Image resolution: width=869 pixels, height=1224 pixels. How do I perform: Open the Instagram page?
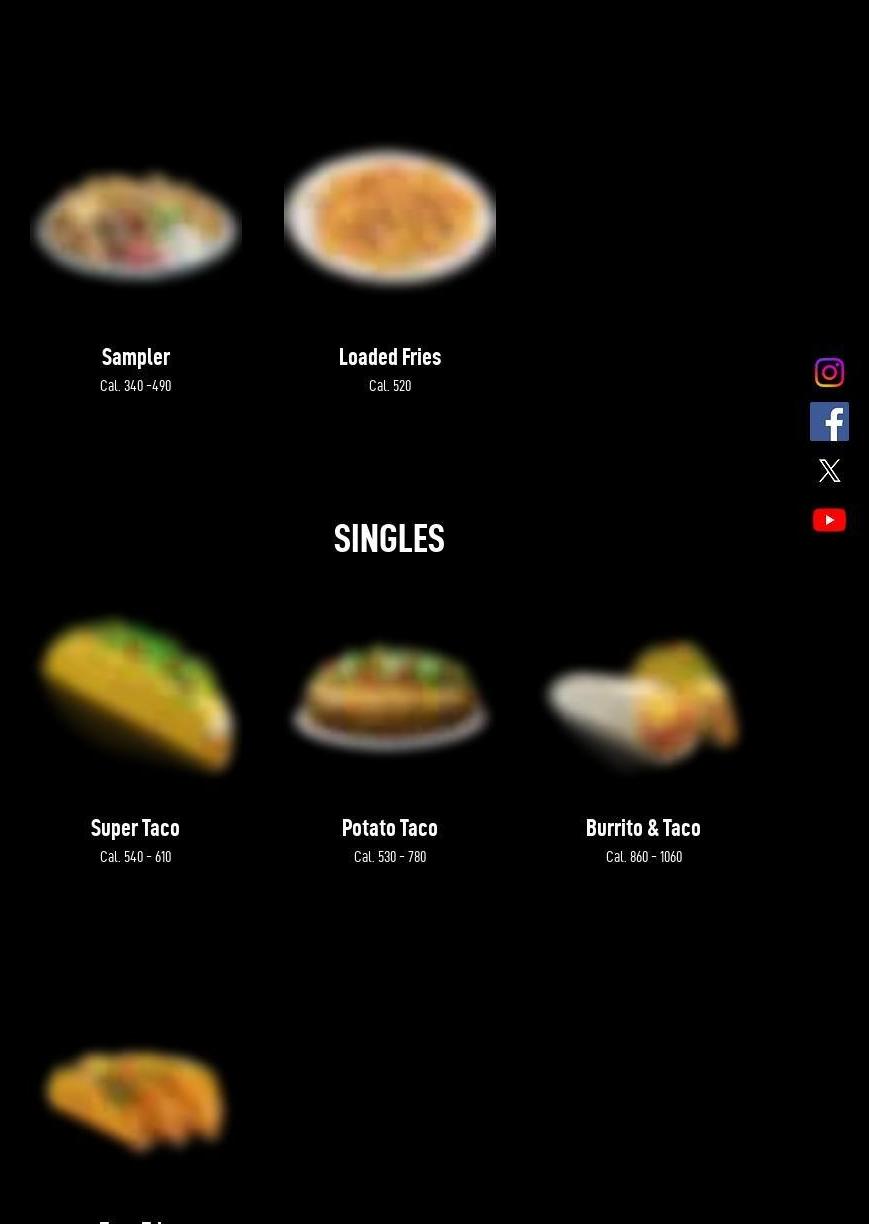tap(829, 373)
